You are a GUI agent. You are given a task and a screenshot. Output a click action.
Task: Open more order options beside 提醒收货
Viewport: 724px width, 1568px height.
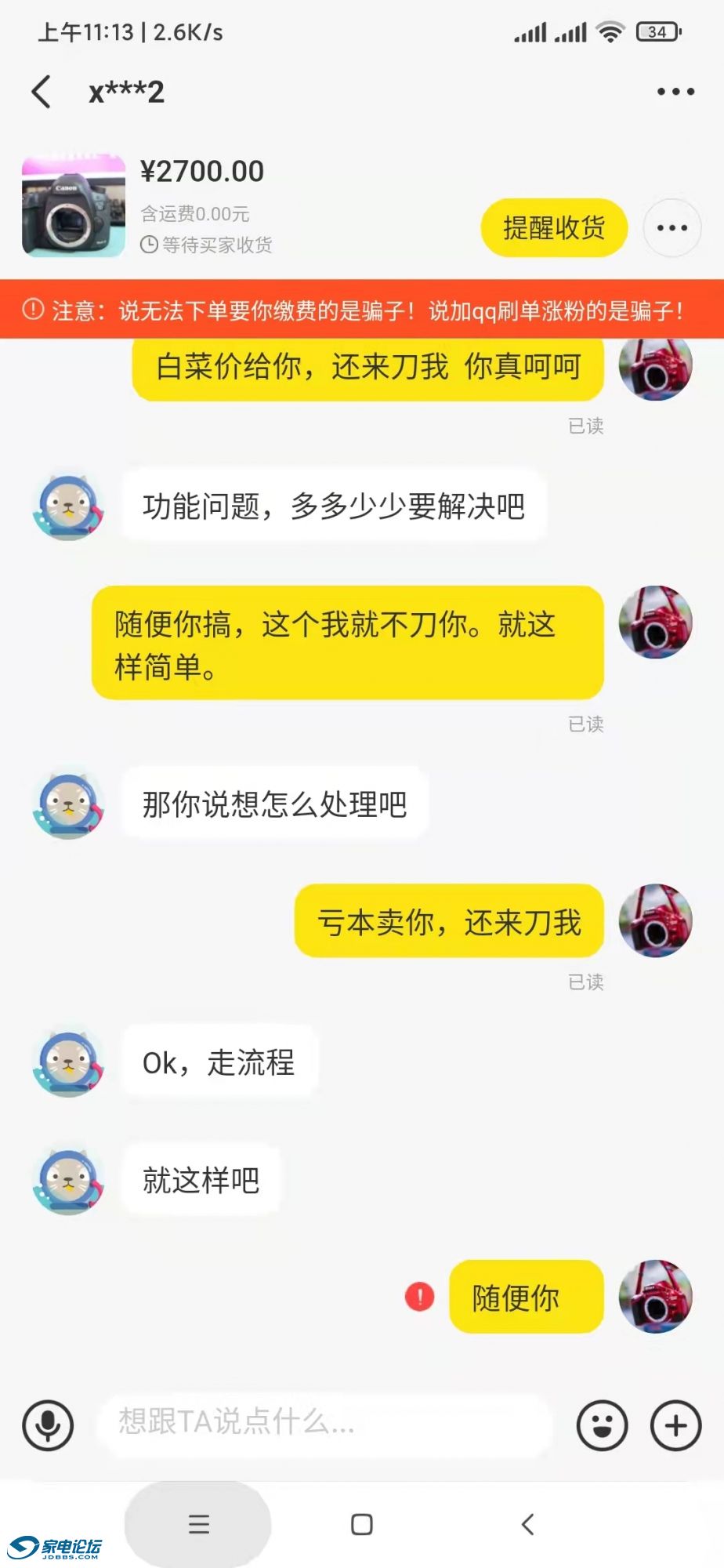point(672,228)
